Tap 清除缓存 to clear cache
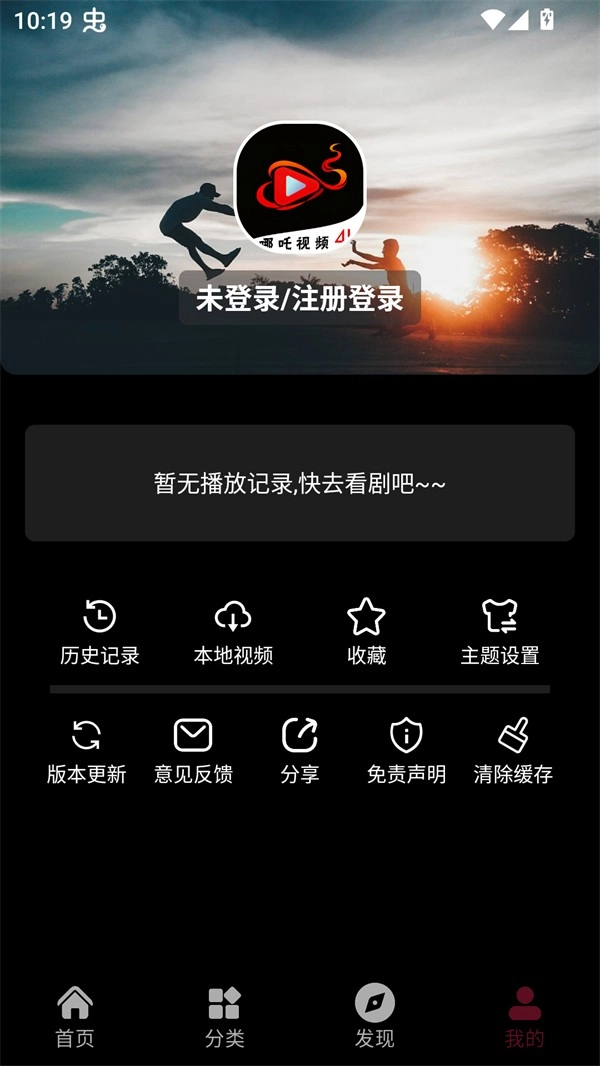Viewport: 600px width, 1066px height. pyautogui.click(x=513, y=750)
